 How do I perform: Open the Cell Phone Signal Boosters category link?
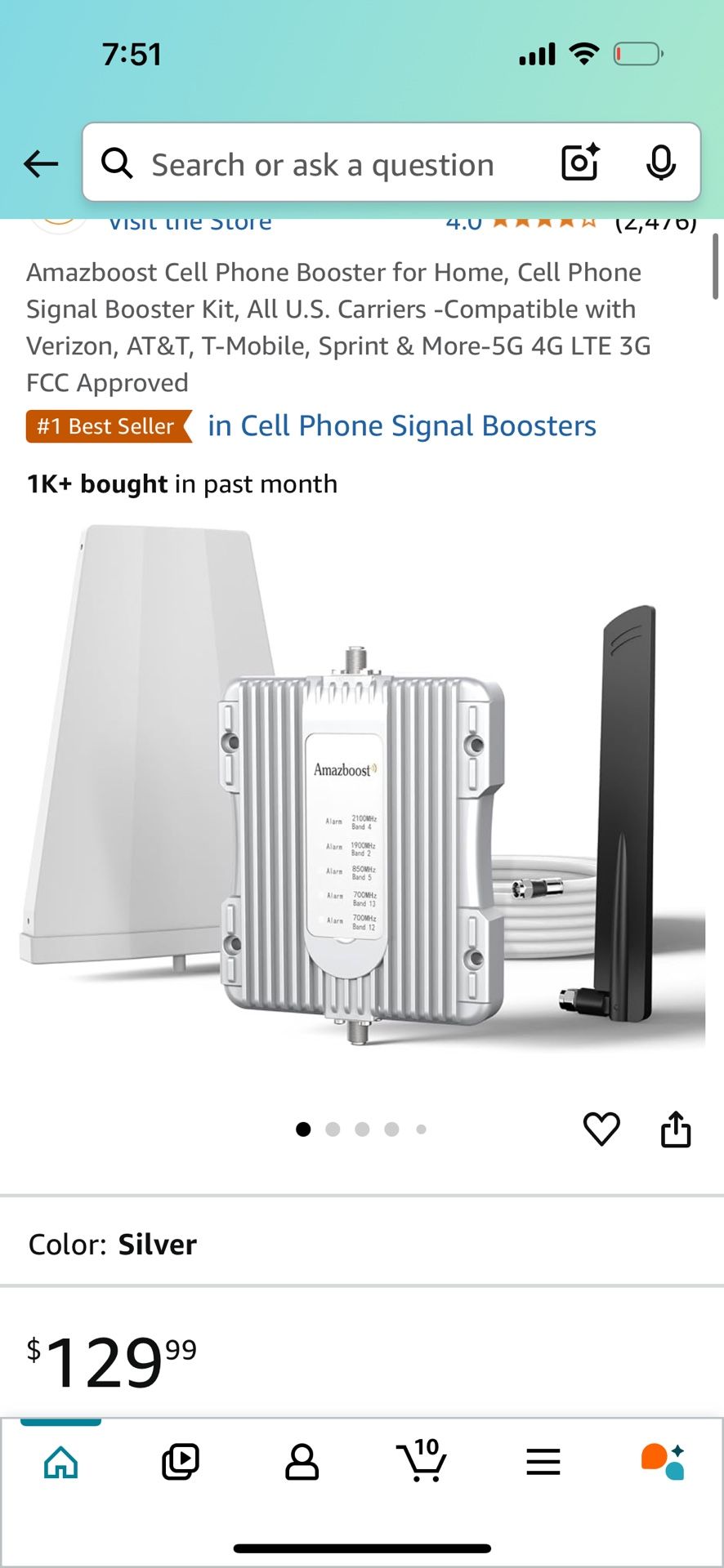tap(400, 425)
